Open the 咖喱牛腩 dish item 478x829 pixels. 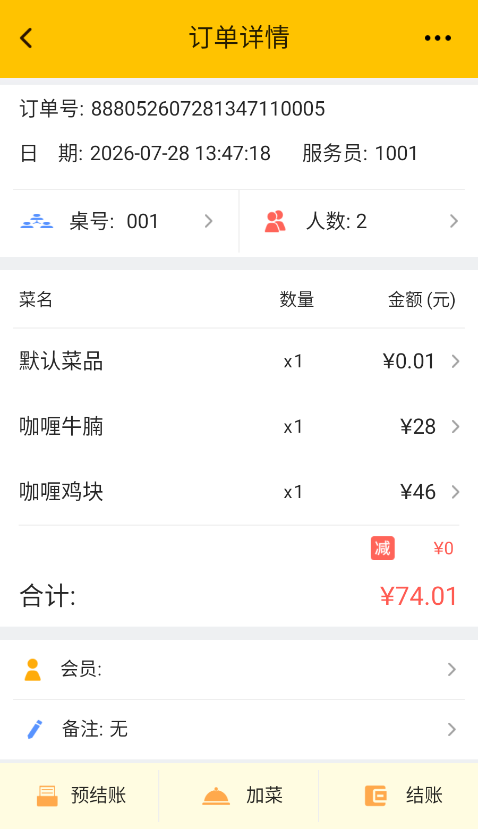(x=239, y=427)
